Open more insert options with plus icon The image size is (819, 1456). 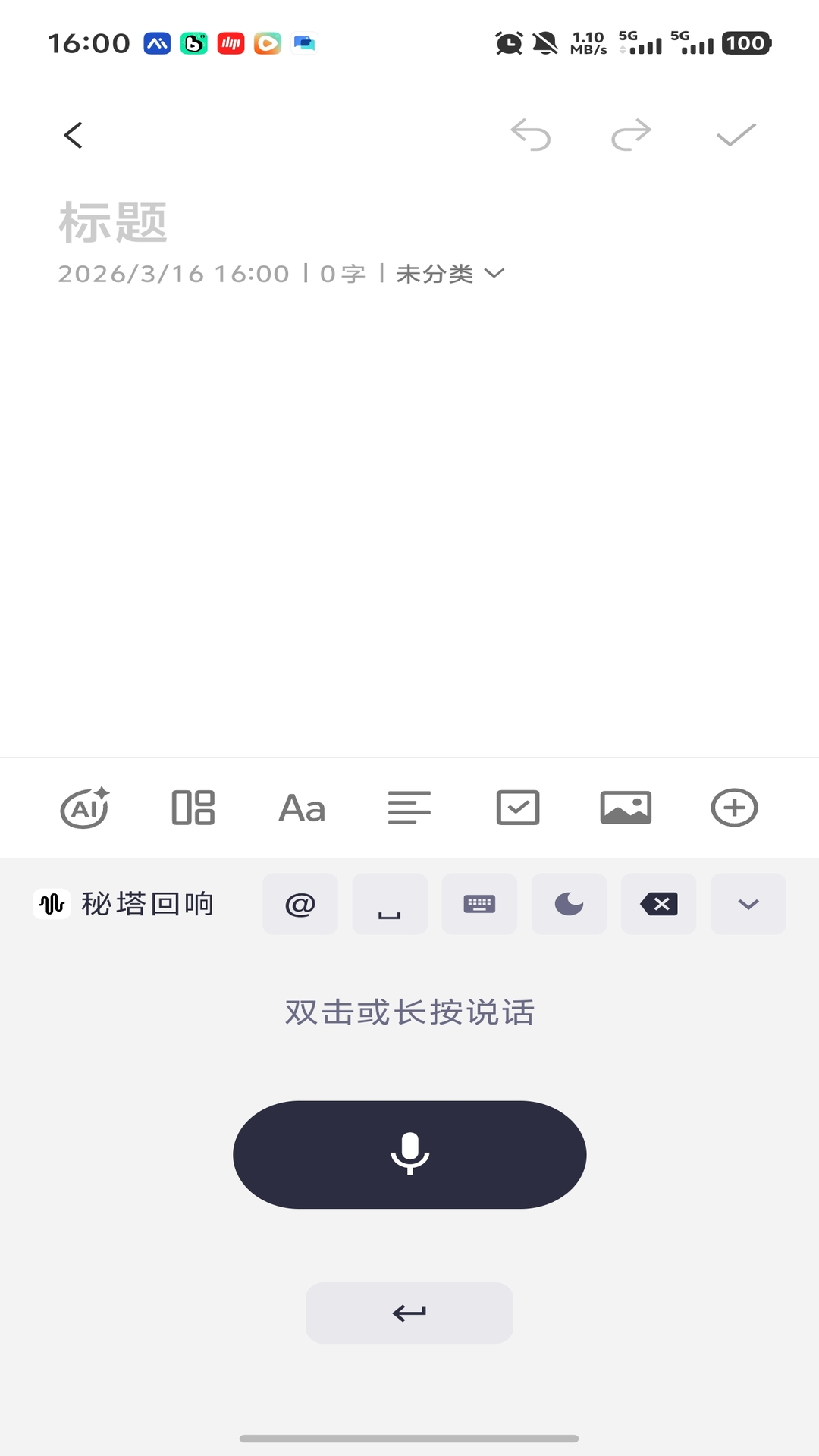[733, 808]
